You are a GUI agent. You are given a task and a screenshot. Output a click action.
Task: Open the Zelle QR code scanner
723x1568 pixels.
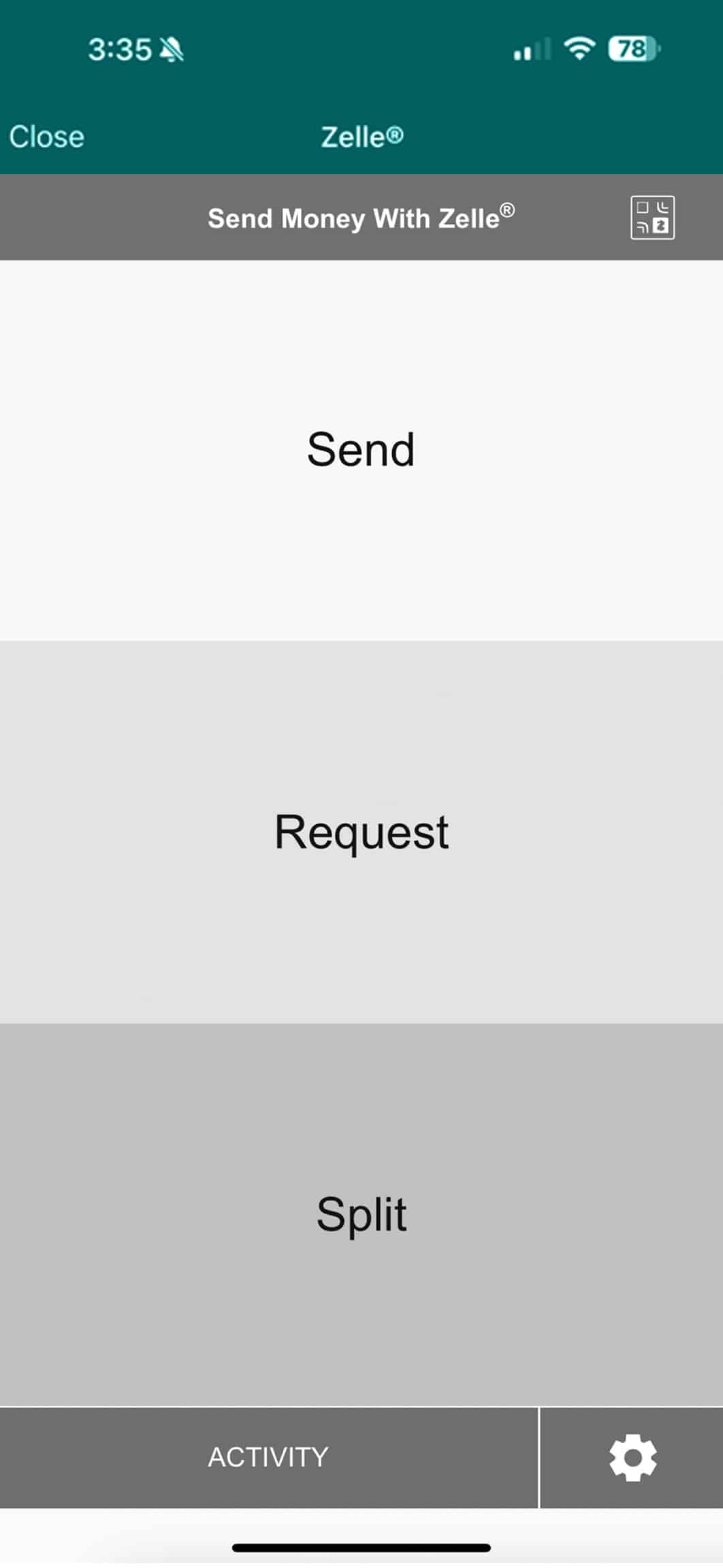652,218
